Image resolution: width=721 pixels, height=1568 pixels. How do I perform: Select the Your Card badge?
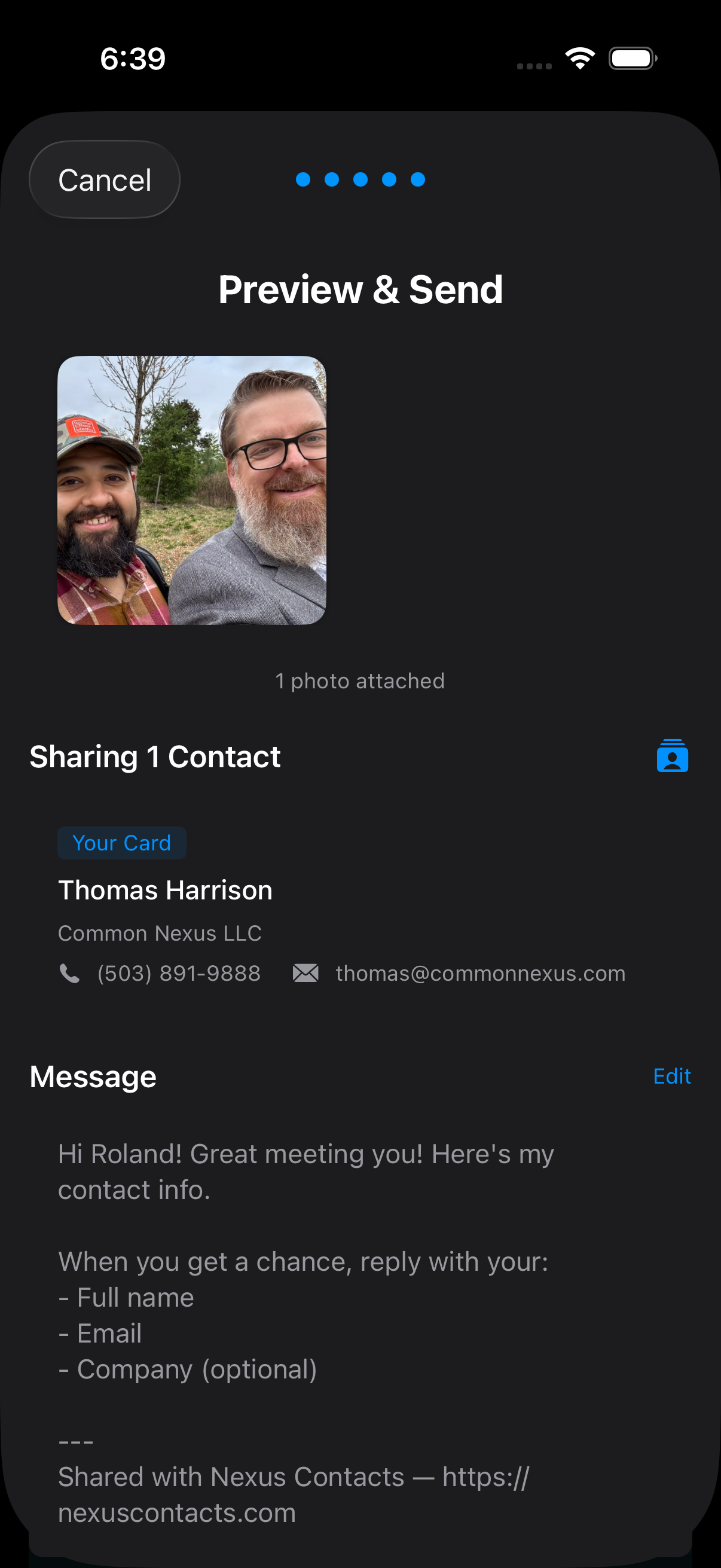122,843
